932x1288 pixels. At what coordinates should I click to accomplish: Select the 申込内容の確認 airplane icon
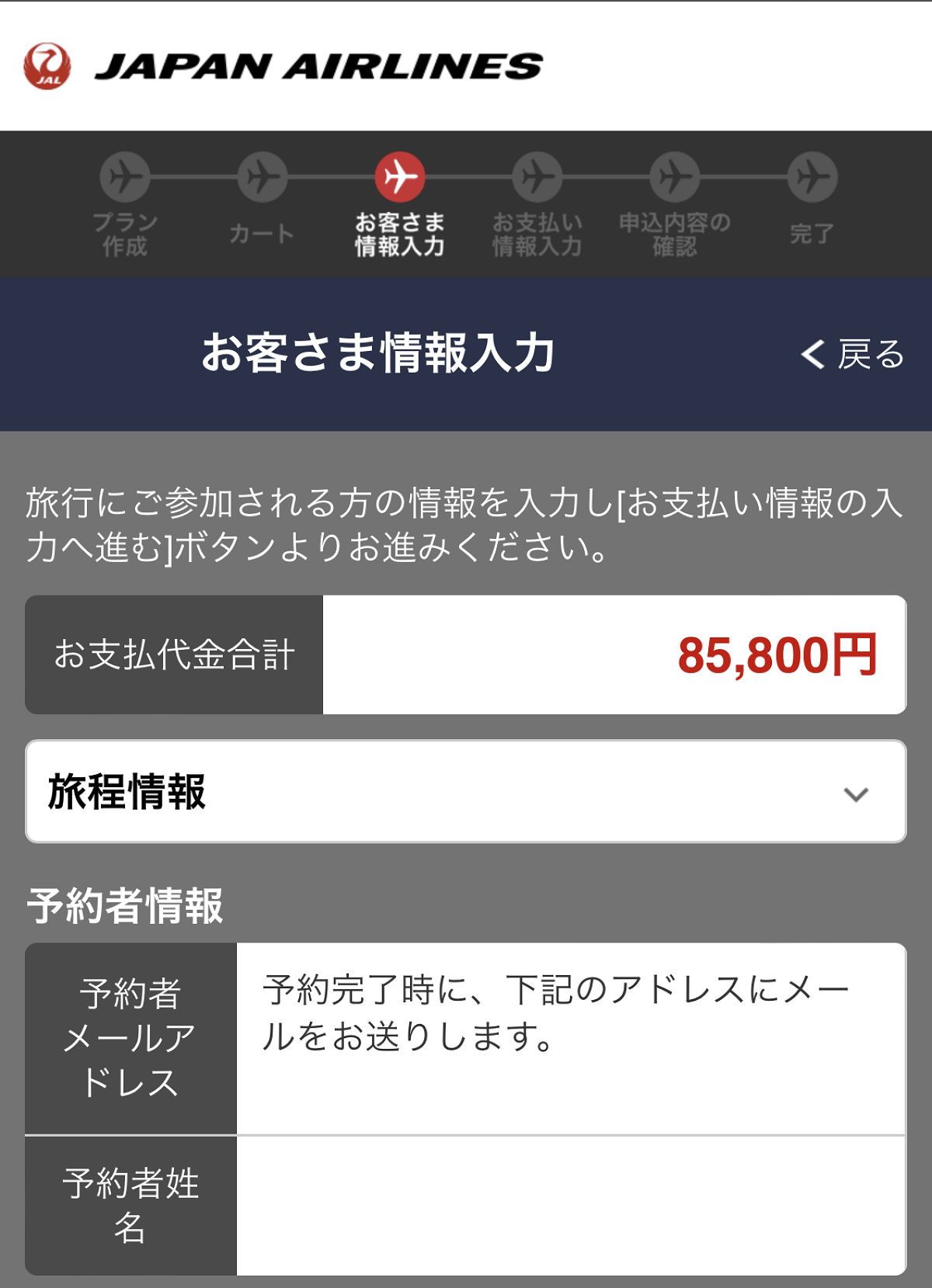(x=673, y=178)
